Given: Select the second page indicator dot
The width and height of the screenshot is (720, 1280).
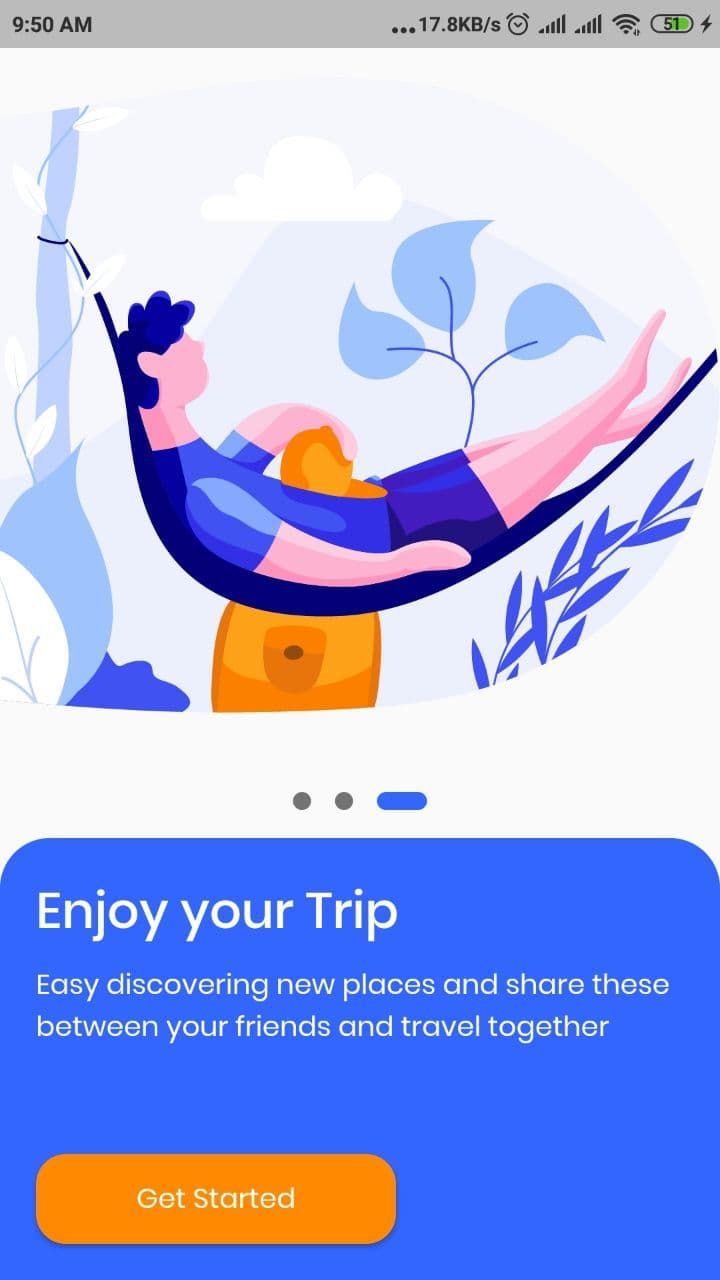Looking at the screenshot, I should pyautogui.click(x=344, y=801).
